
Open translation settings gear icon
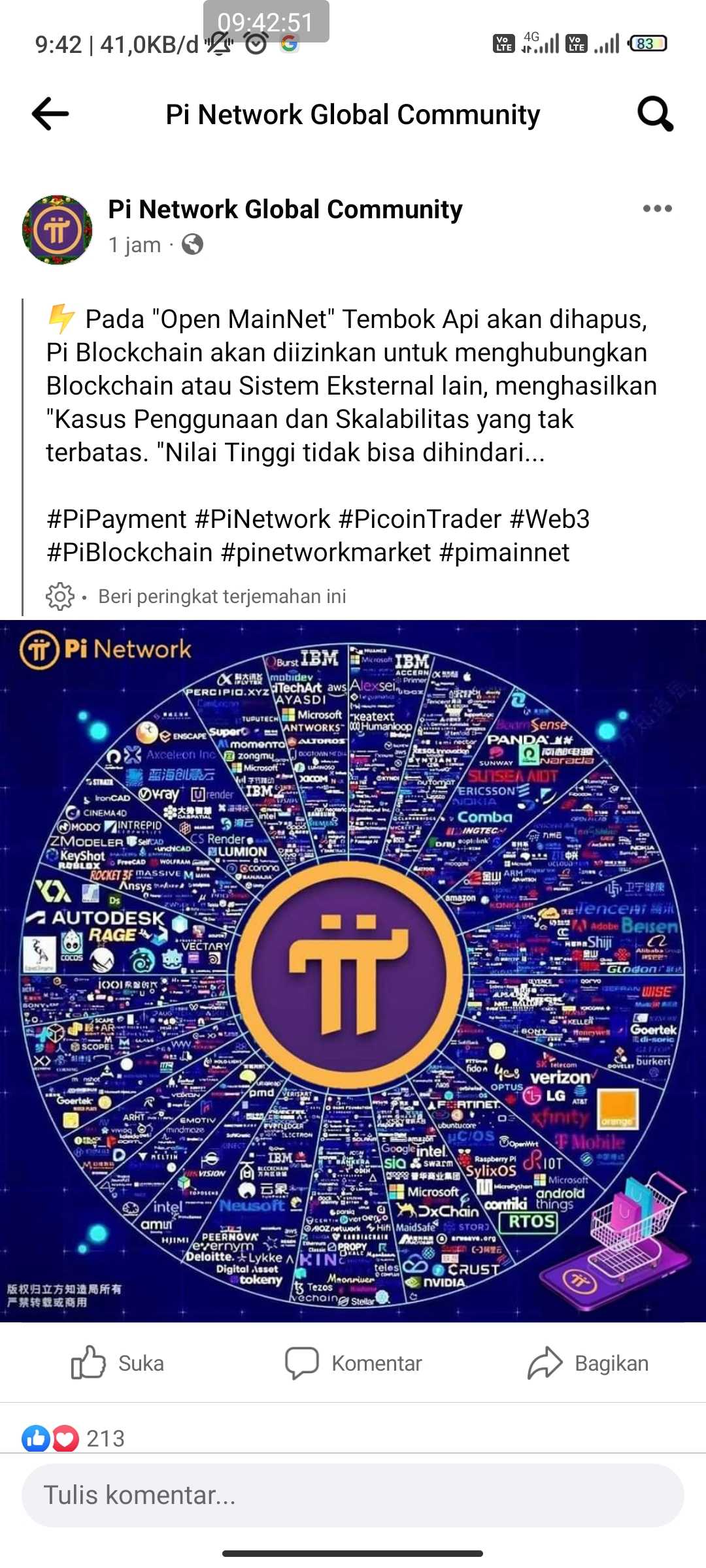pos(60,596)
